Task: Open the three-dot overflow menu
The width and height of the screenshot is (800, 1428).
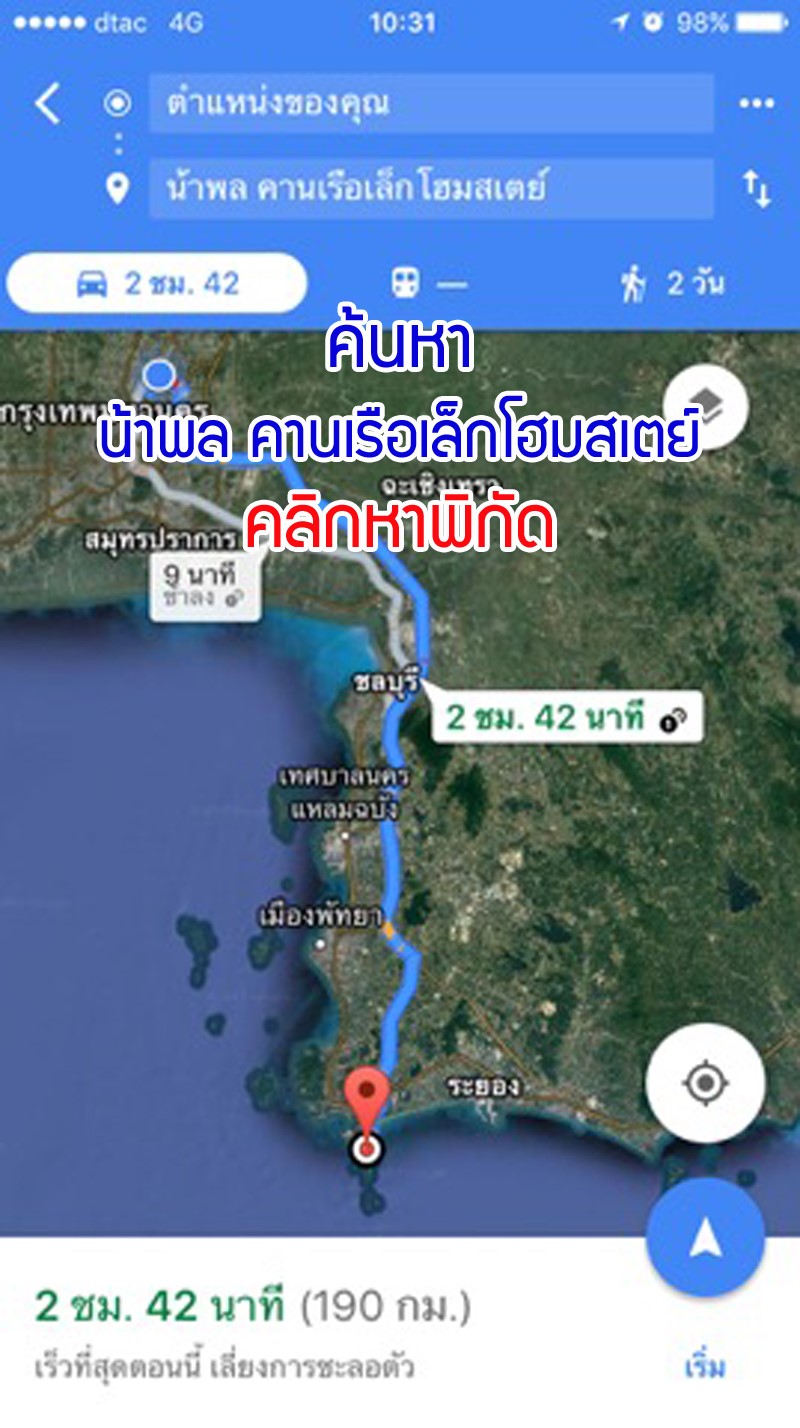Action: (757, 104)
